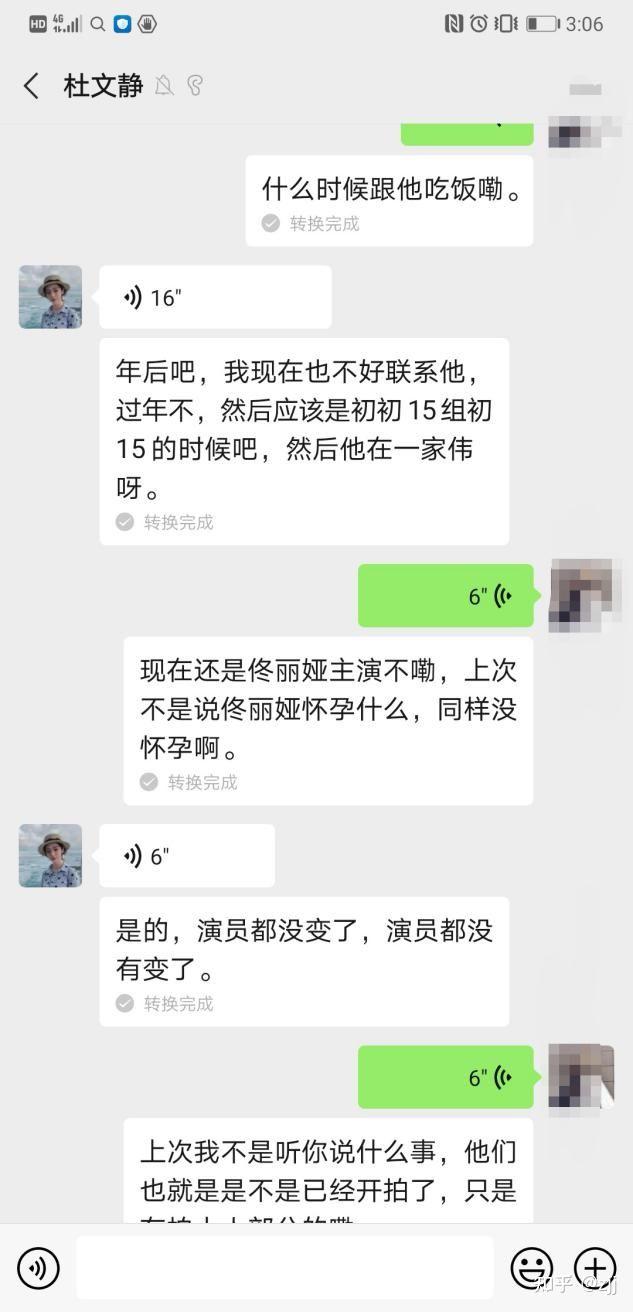Open the plus attachments menu

(595, 1268)
